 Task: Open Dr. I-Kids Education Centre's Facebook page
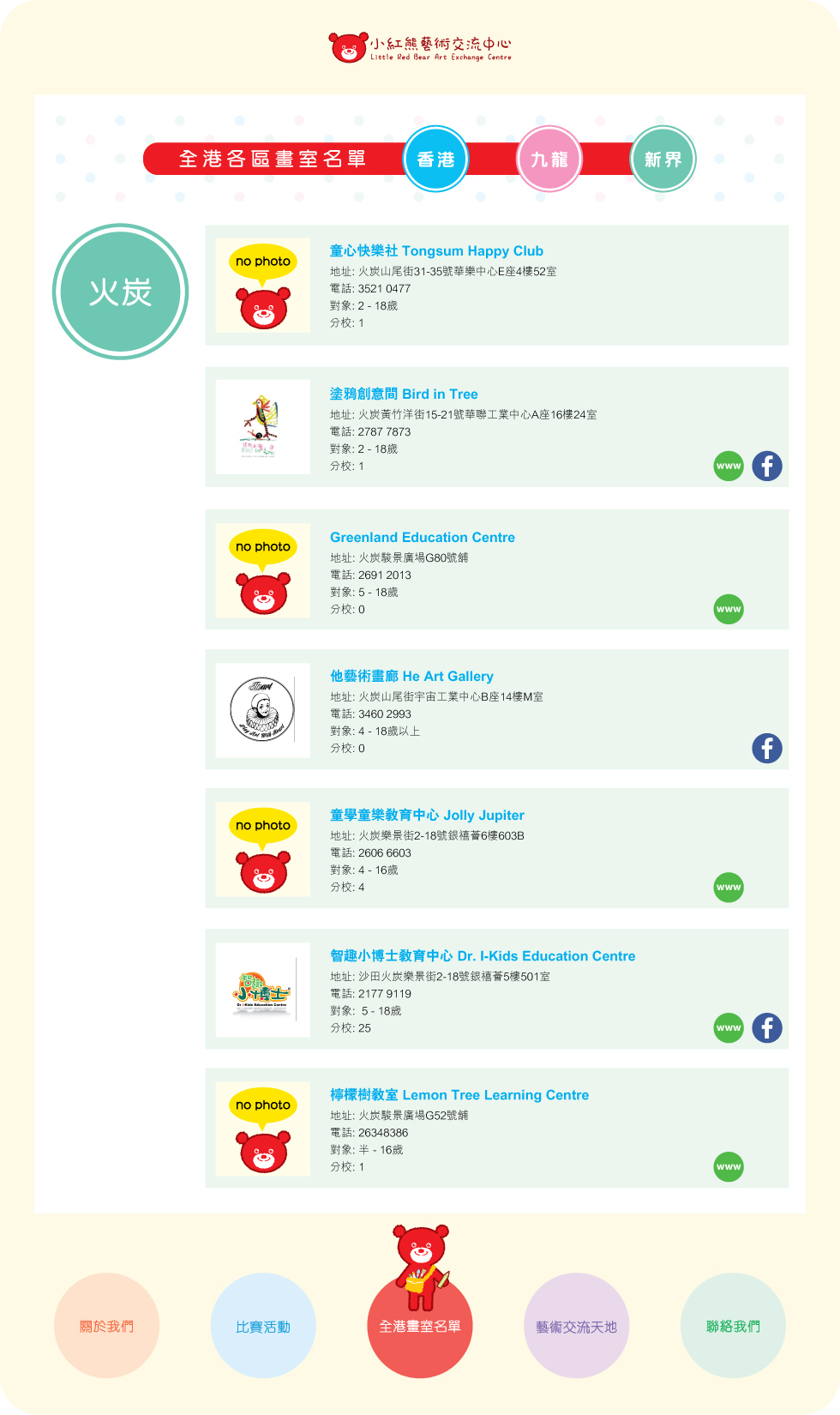click(x=767, y=1028)
